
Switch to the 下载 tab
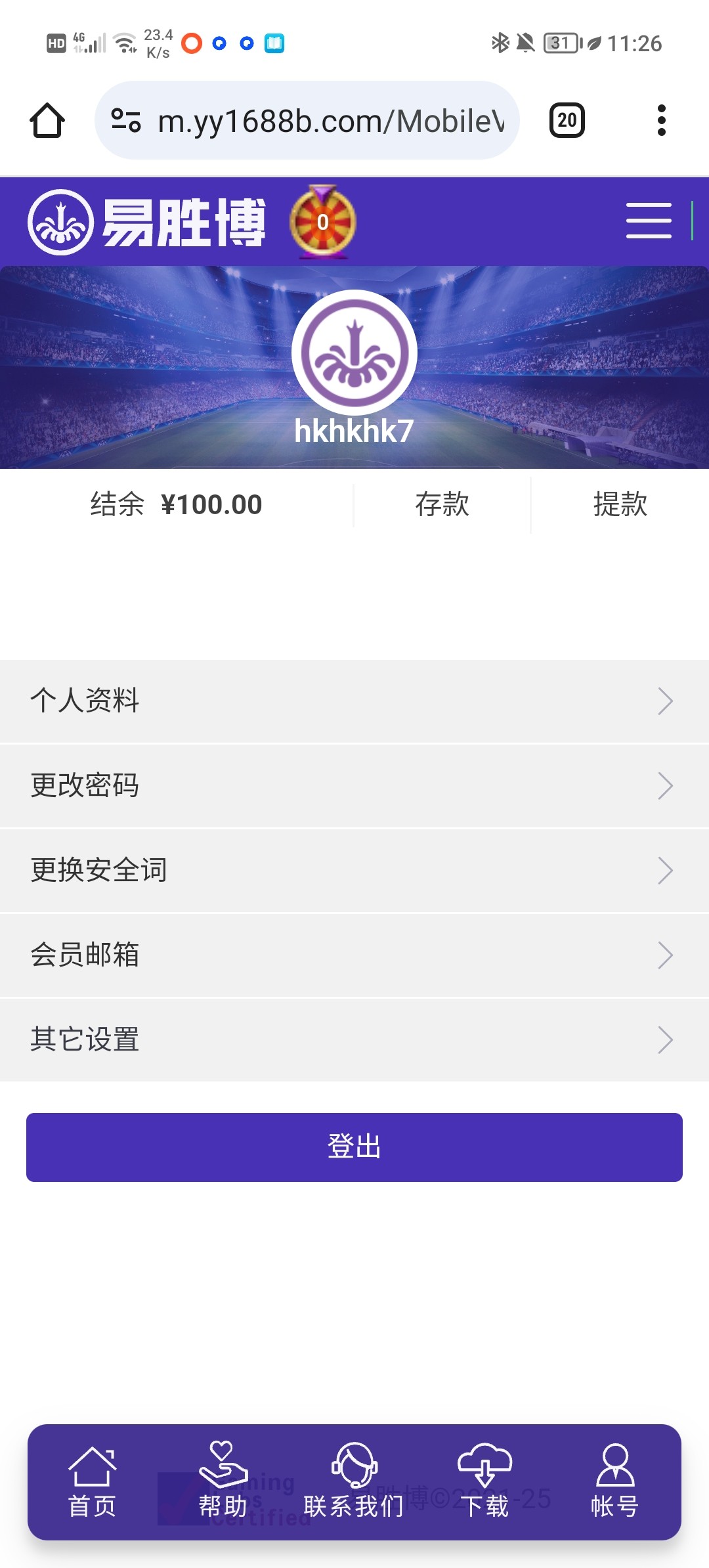click(x=484, y=1482)
